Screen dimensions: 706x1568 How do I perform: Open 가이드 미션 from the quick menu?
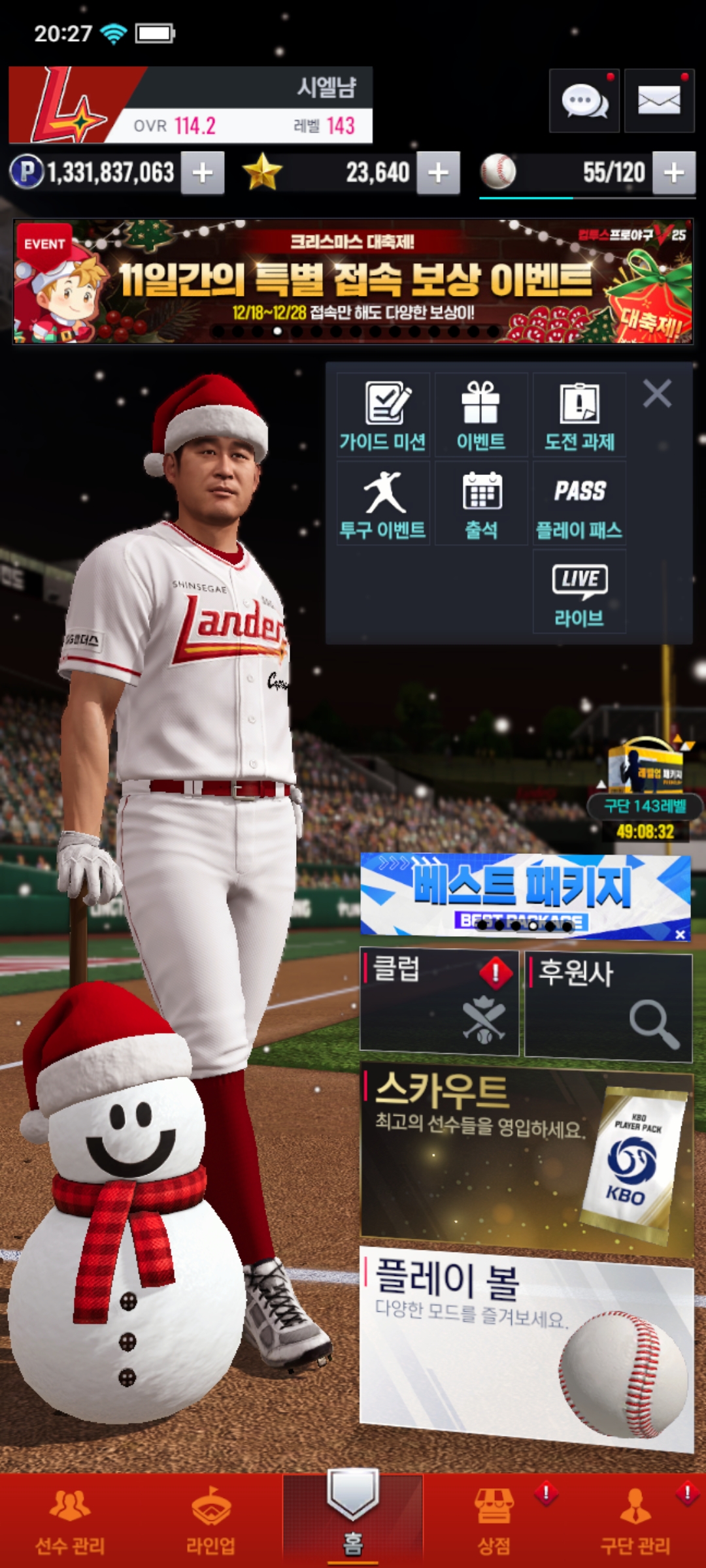[383, 415]
